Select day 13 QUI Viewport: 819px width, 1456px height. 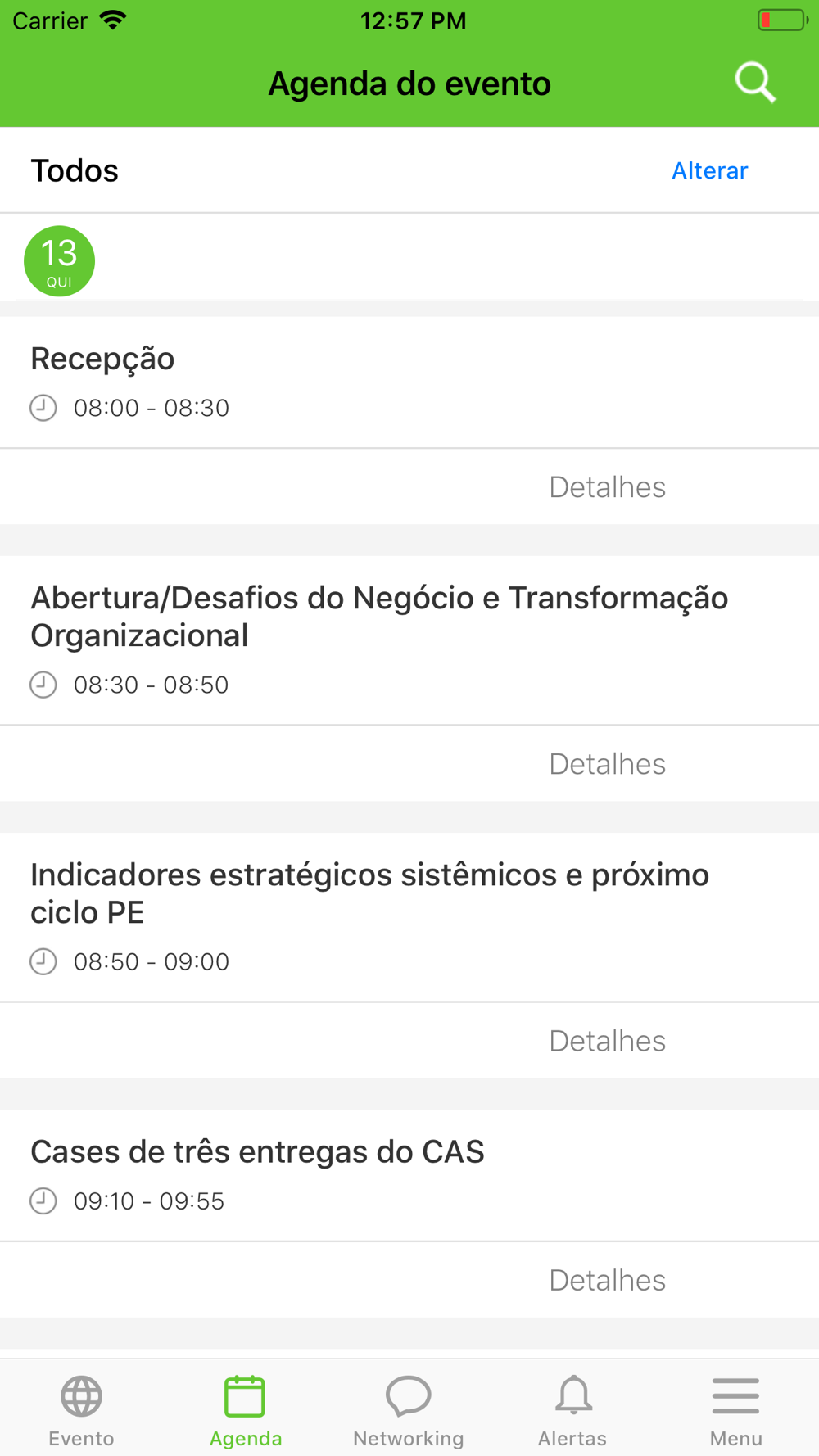click(59, 261)
